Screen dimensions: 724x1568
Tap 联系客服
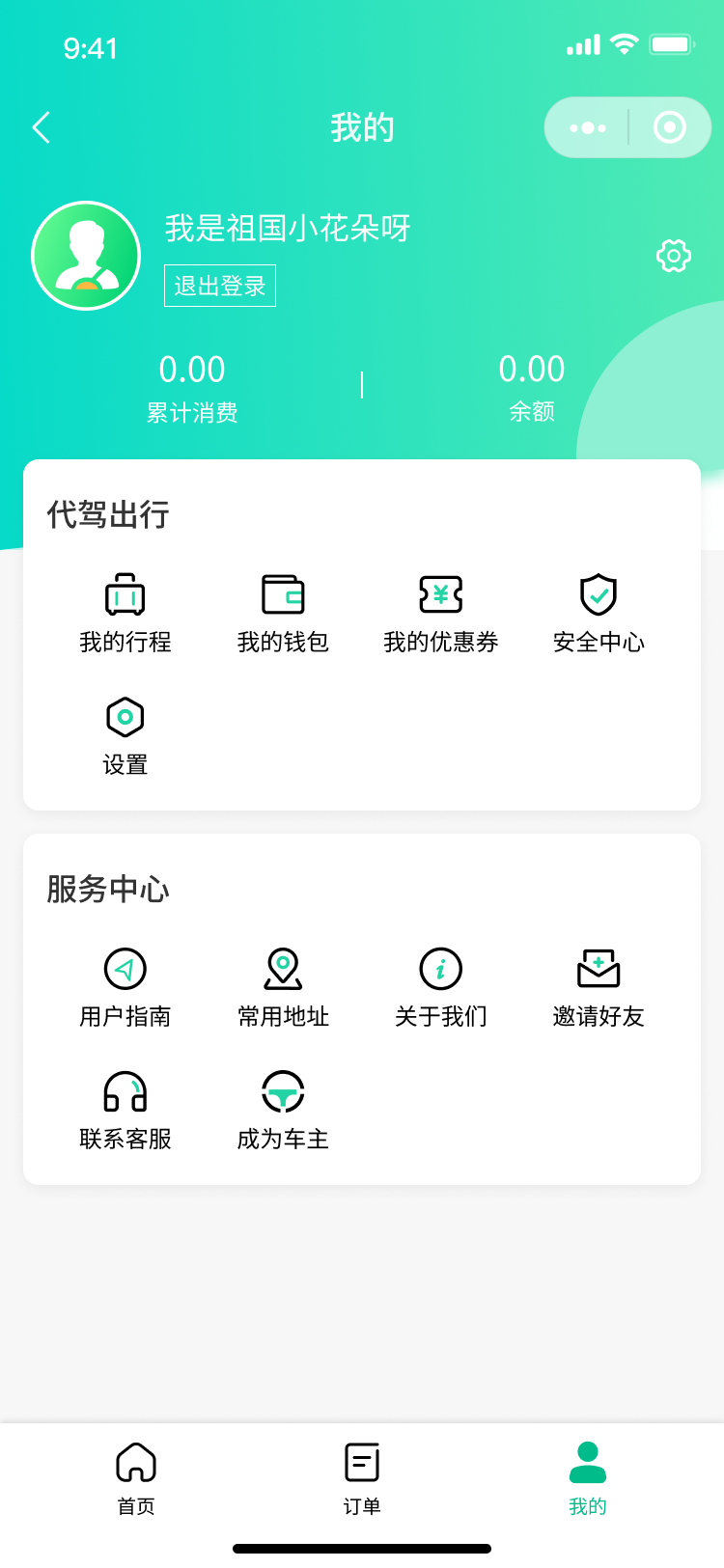[x=125, y=1111]
